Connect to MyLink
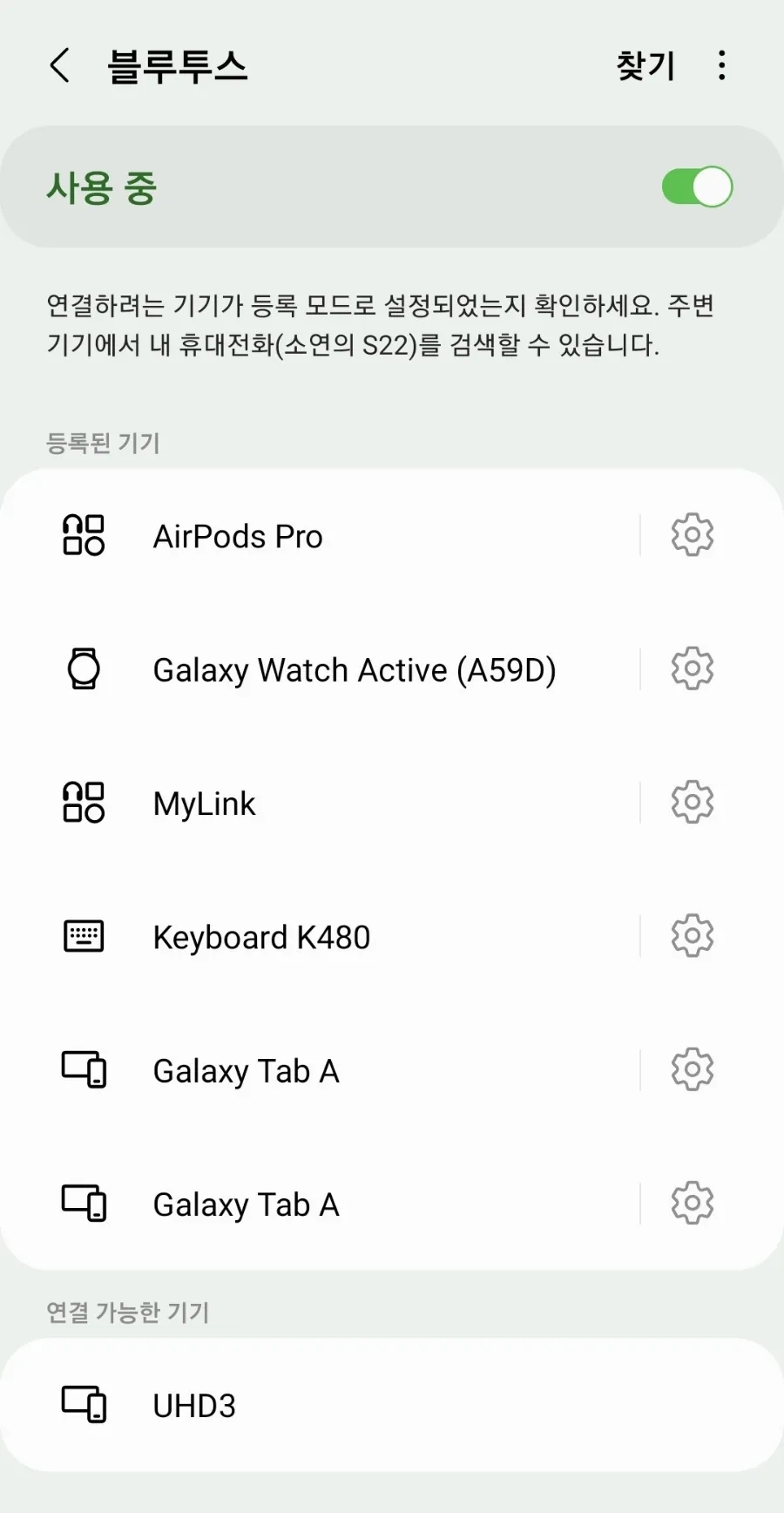This screenshot has width=784, height=1513. 321,803
